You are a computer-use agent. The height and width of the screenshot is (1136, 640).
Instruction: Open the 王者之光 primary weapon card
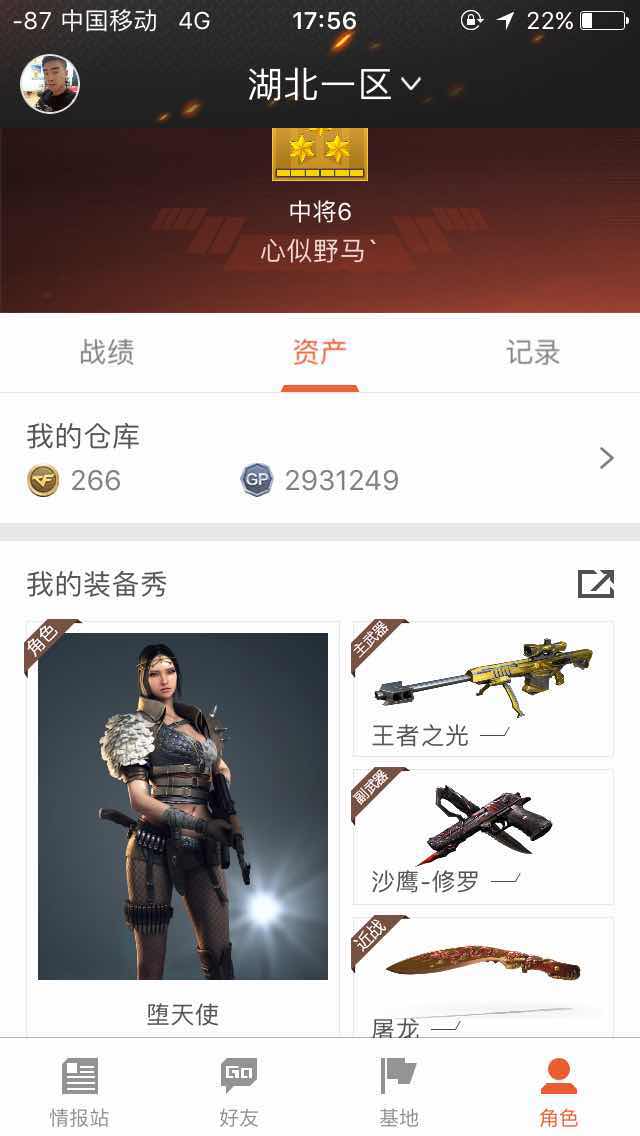(x=483, y=689)
